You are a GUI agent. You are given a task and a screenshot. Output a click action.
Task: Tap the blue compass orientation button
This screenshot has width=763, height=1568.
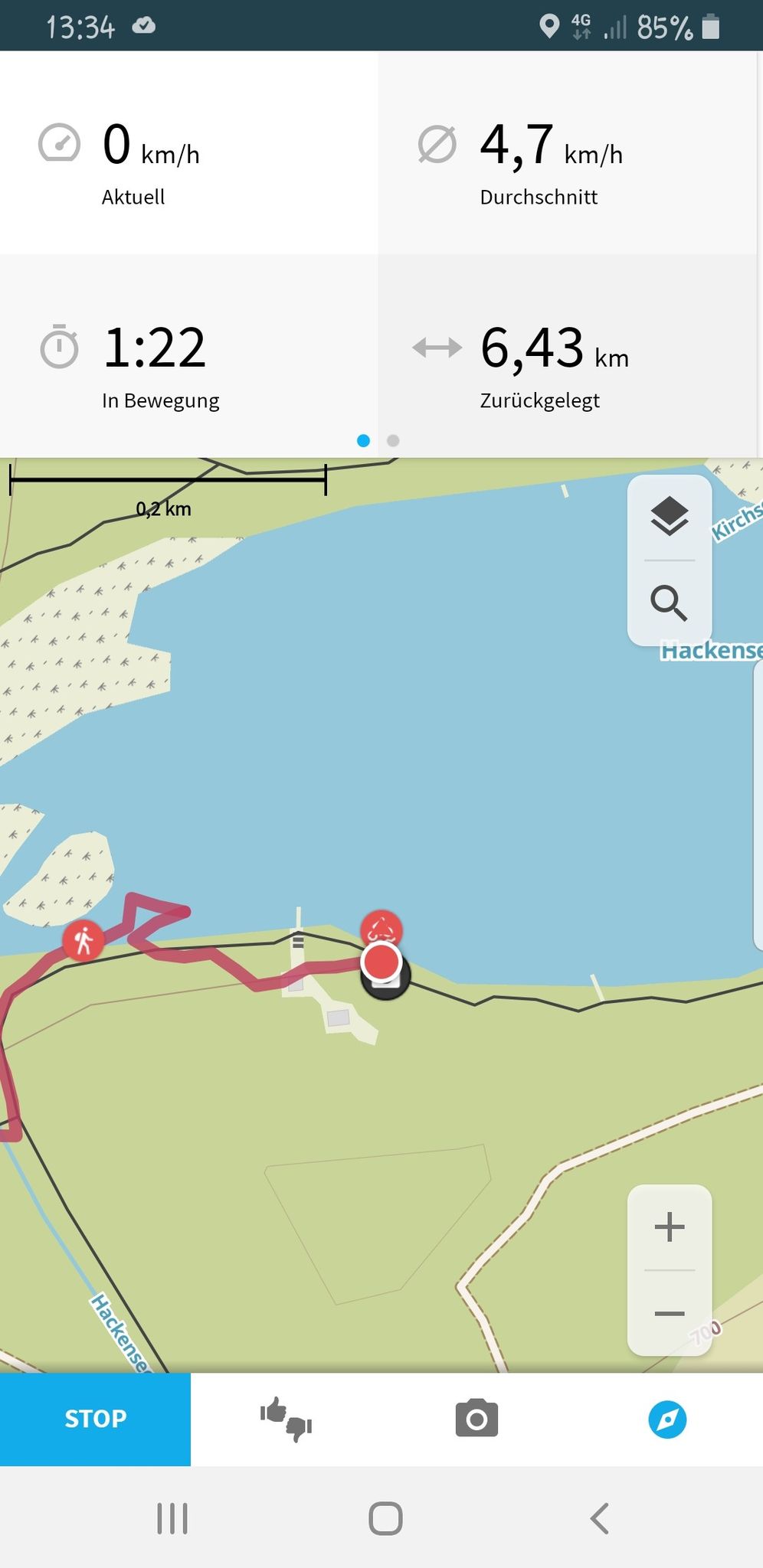(667, 1419)
